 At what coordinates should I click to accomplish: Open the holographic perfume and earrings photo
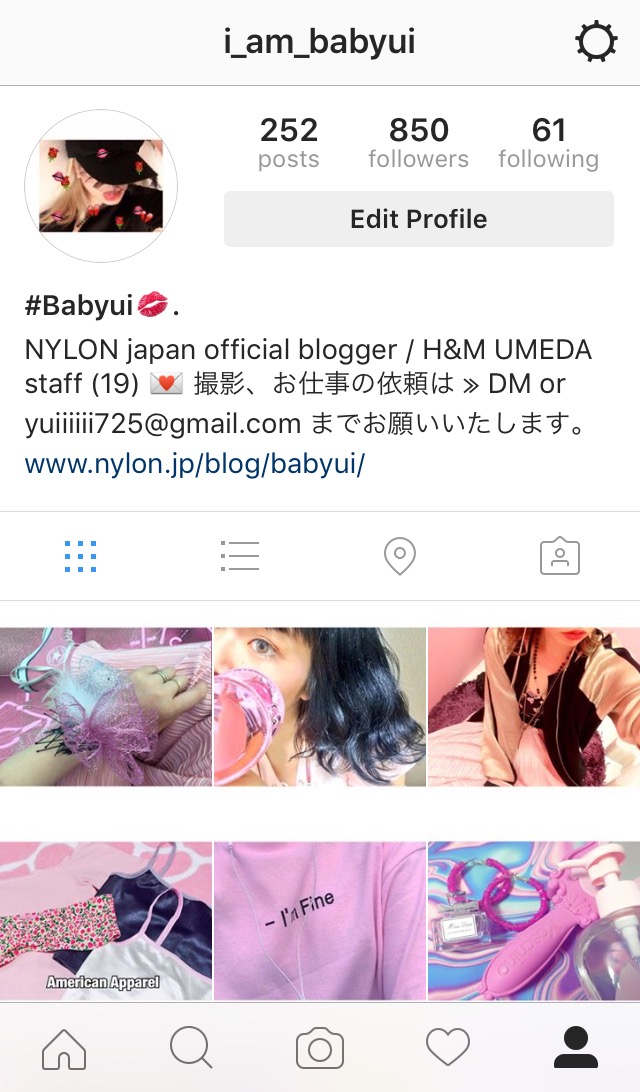click(x=534, y=920)
